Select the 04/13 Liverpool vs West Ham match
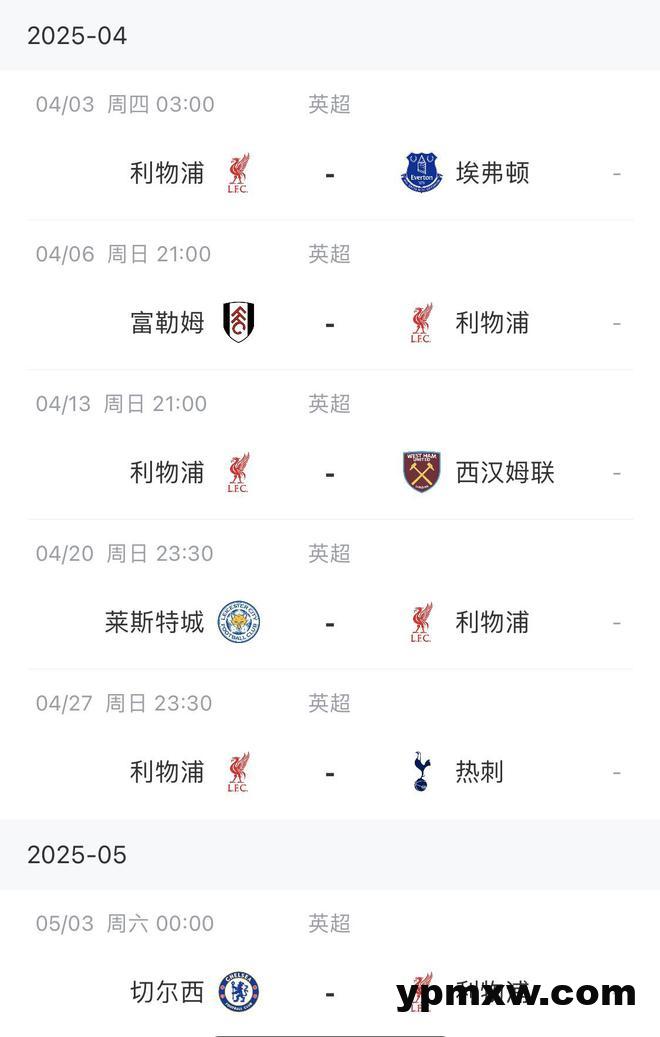660x1037 pixels. pos(330,473)
